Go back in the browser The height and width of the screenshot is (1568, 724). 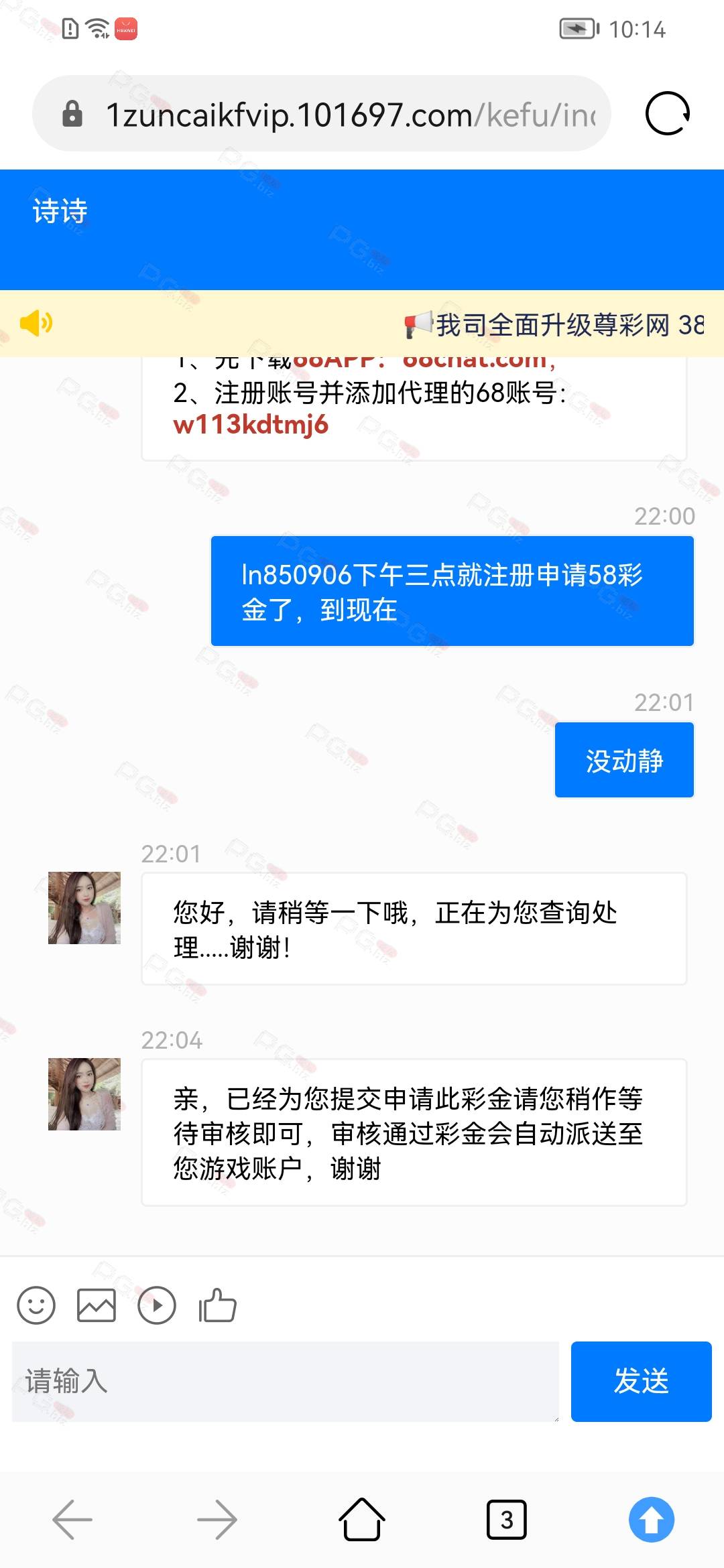(x=72, y=1520)
